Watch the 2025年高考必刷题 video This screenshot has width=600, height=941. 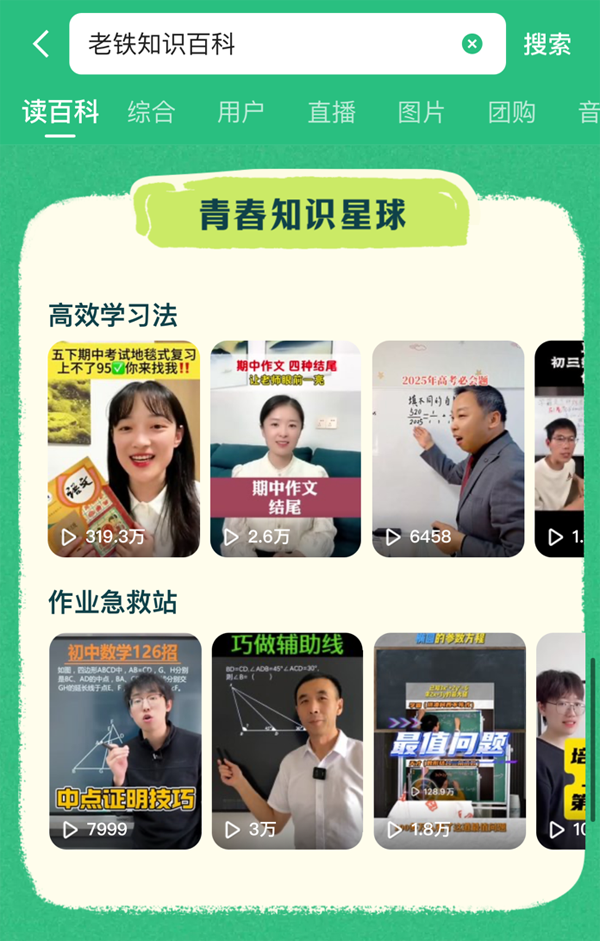coord(448,449)
